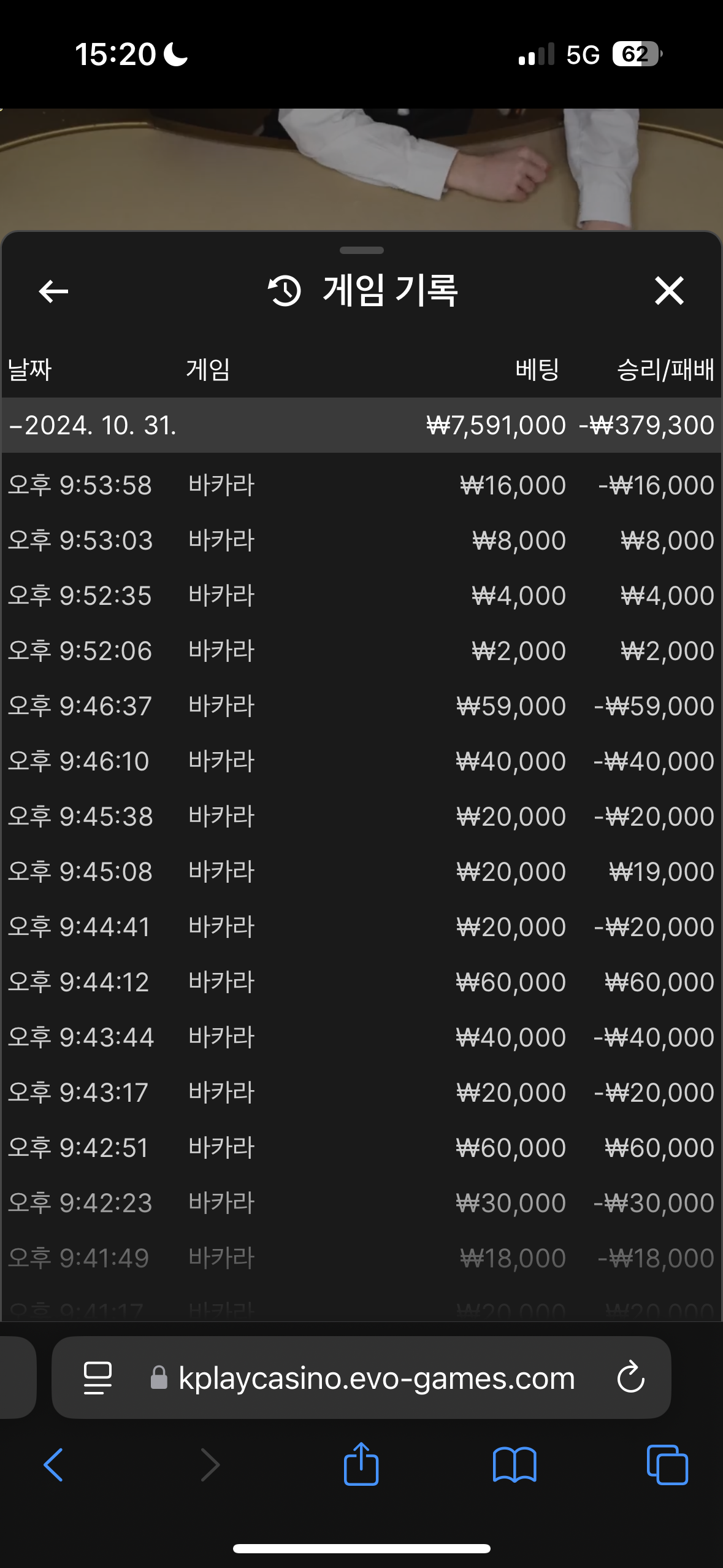
Task: Open the 오후 9:52:06 바카라 record
Action: pos(361,651)
